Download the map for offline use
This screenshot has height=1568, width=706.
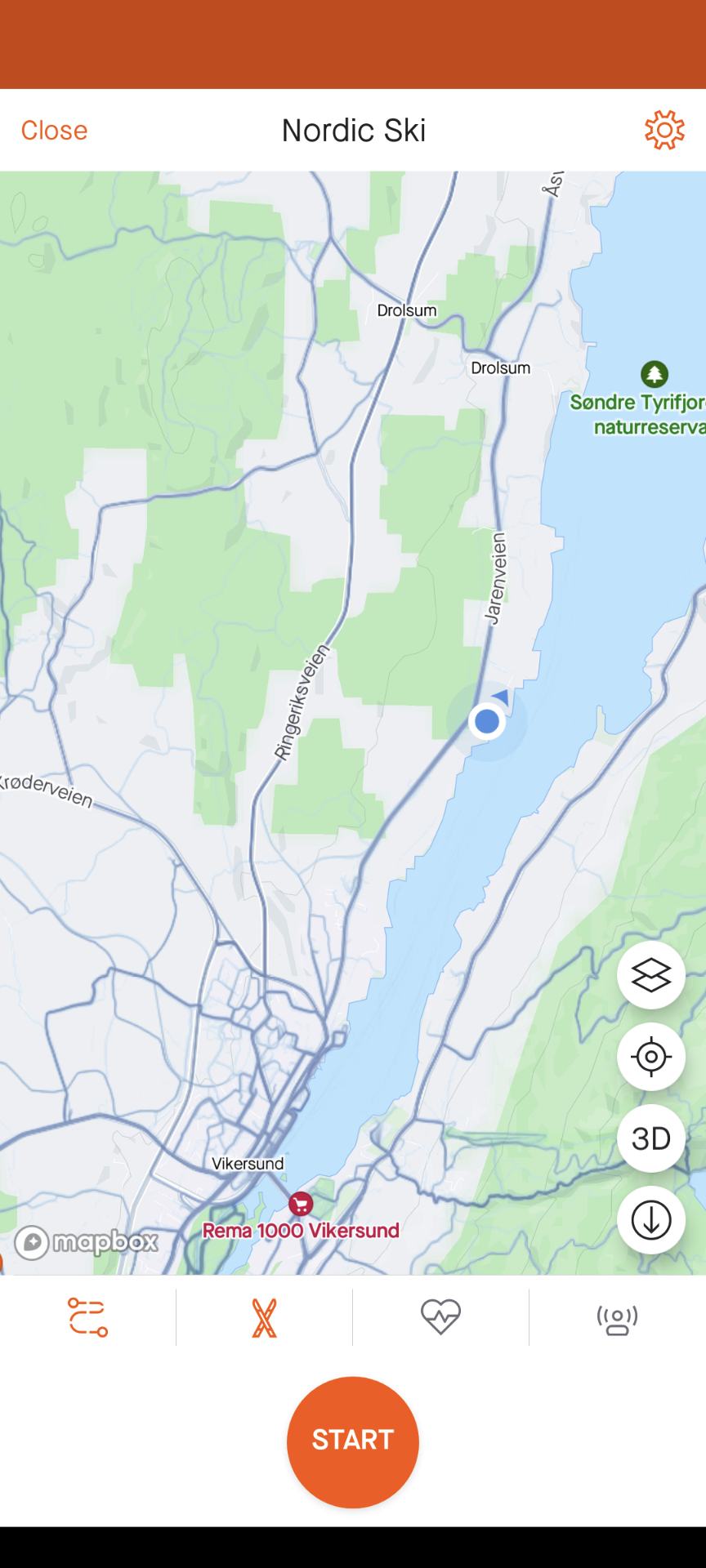(650, 1220)
